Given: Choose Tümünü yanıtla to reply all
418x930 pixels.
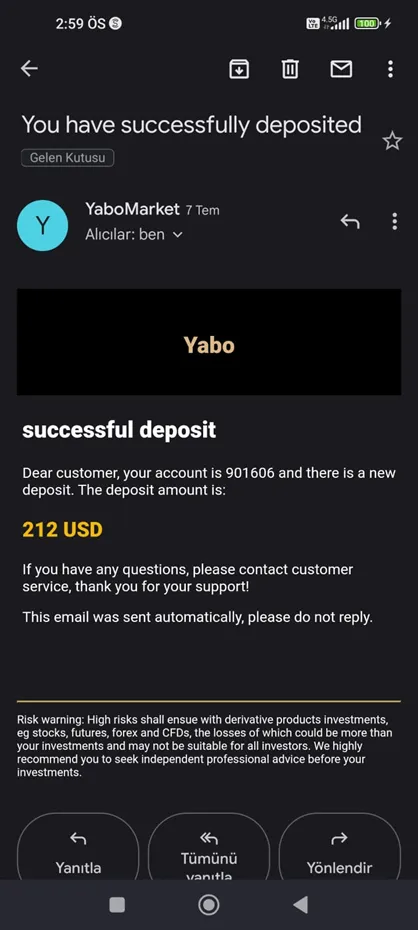Looking at the screenshot, I should pos(209,853).
